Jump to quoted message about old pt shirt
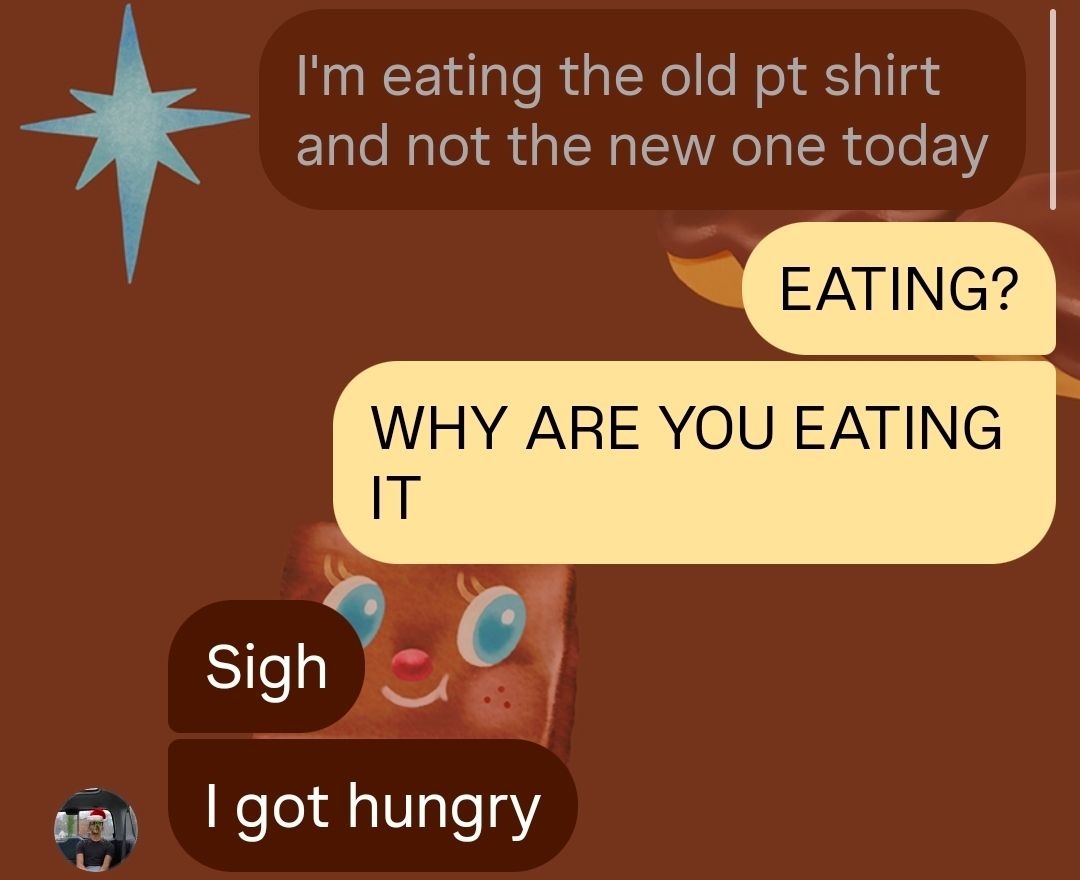This screenshot has width=1080, height=880. coord(641,110)
